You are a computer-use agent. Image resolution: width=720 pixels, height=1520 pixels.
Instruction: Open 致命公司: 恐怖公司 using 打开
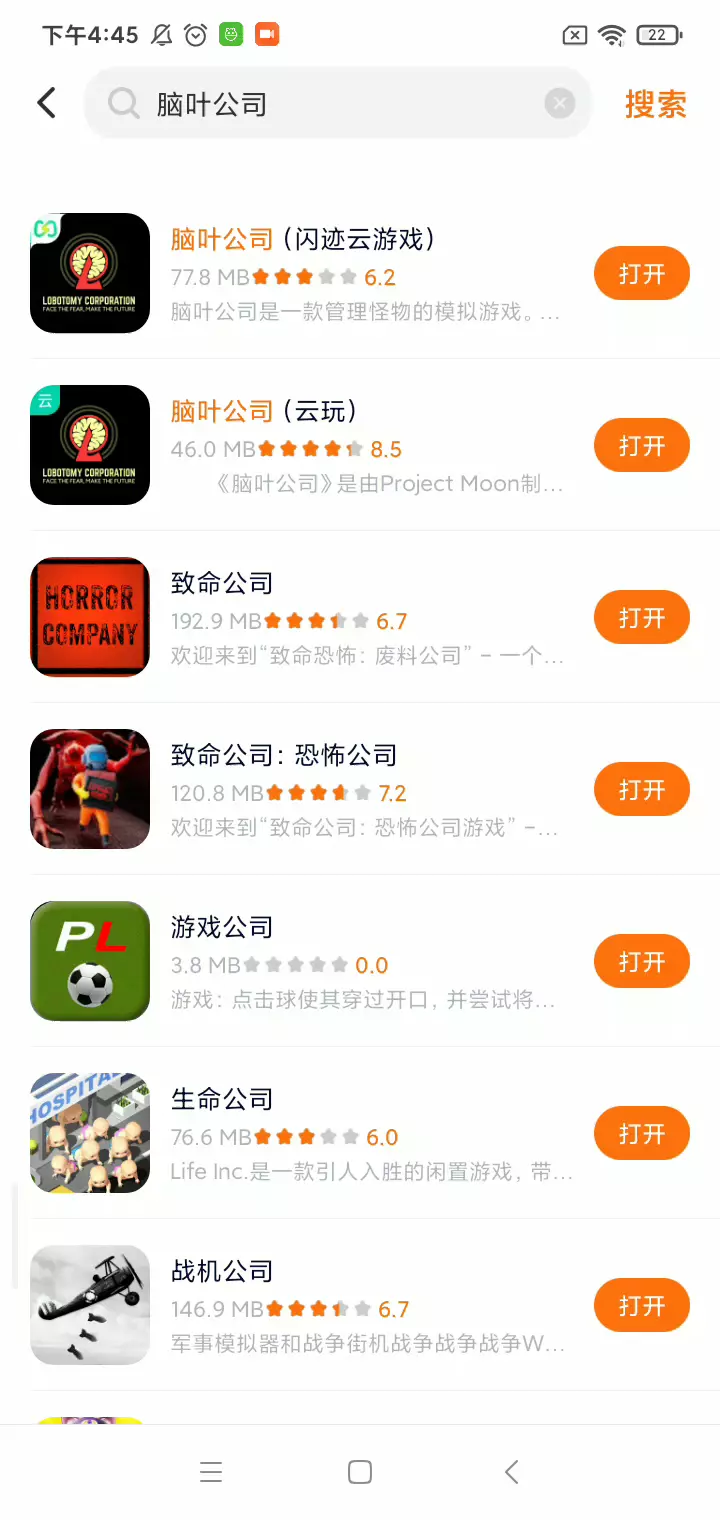coord(641,790)
